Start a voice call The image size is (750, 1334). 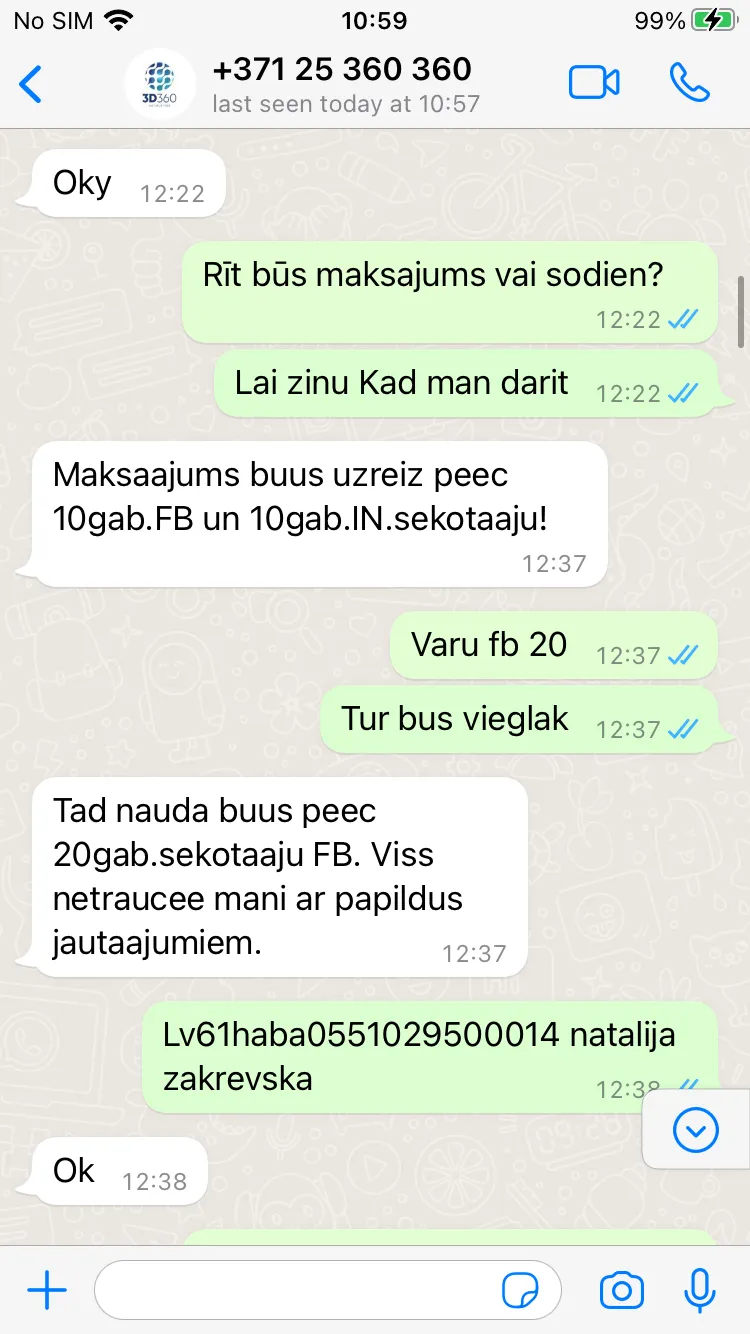(x=690, y=83)
